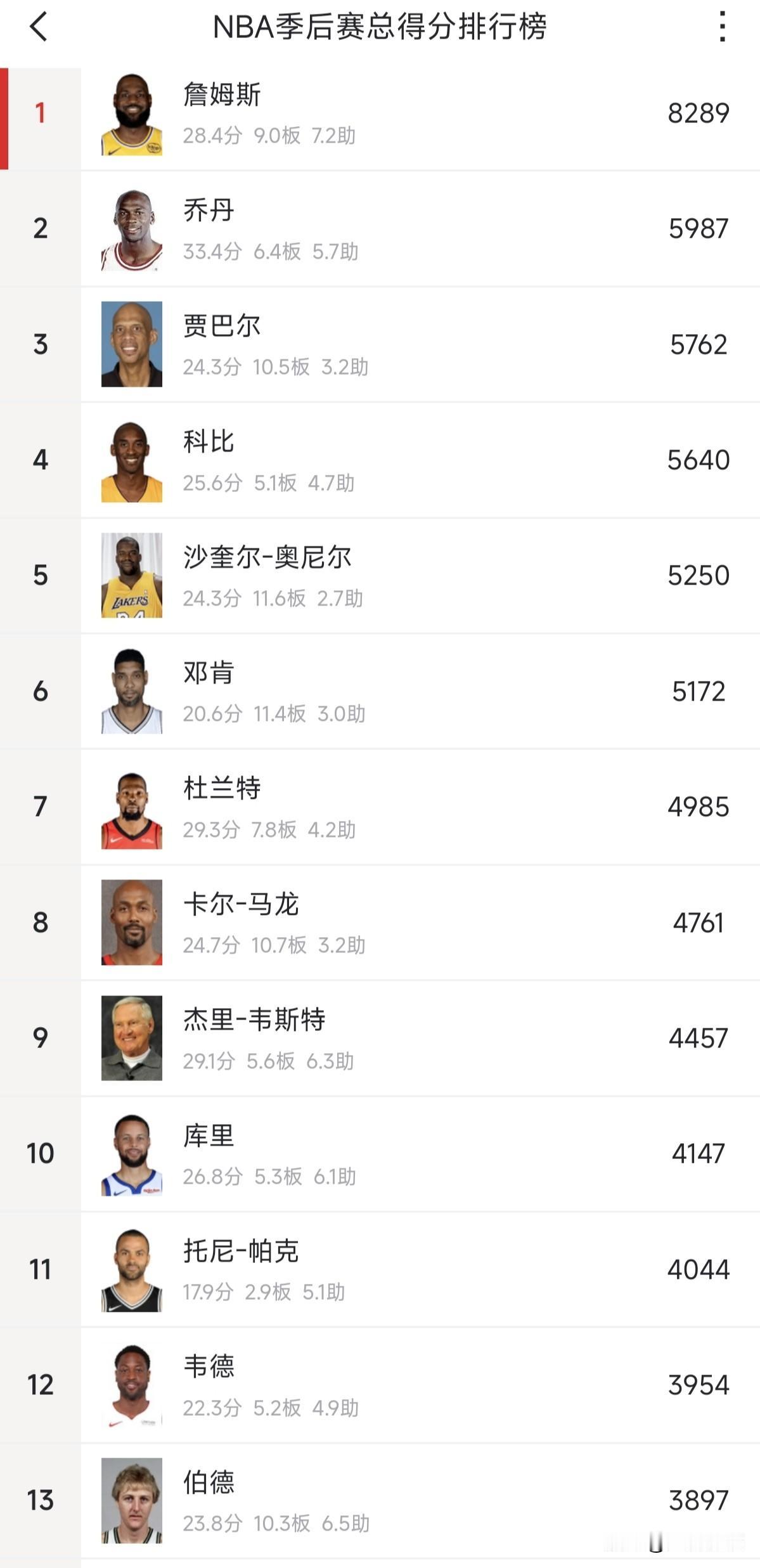760x1568 pixels.
Task: Tap 杜兰特's avatar photo
Action: coord(133,808)
